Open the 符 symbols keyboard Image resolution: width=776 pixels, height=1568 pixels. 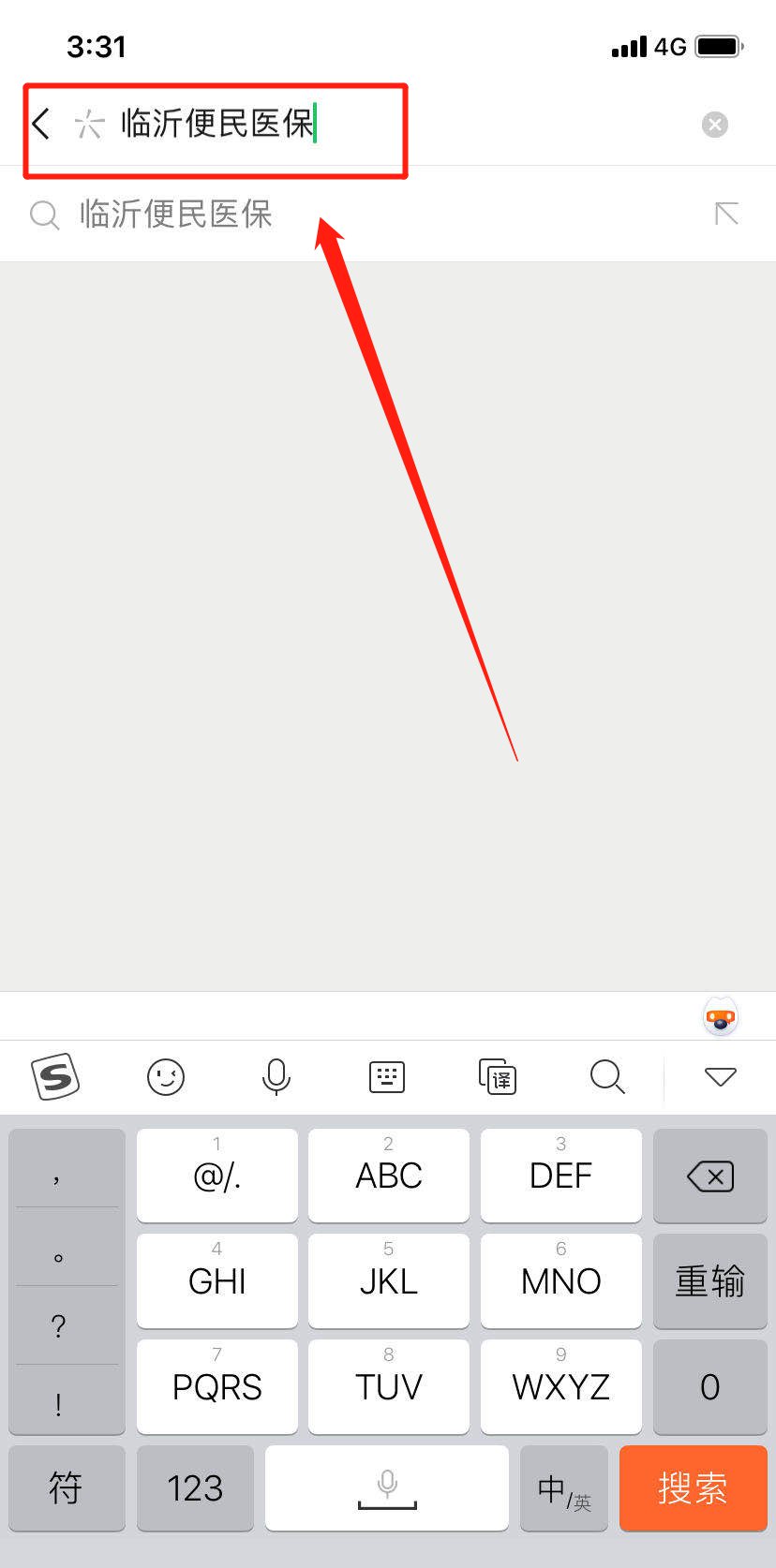(x=66, y=1487)
